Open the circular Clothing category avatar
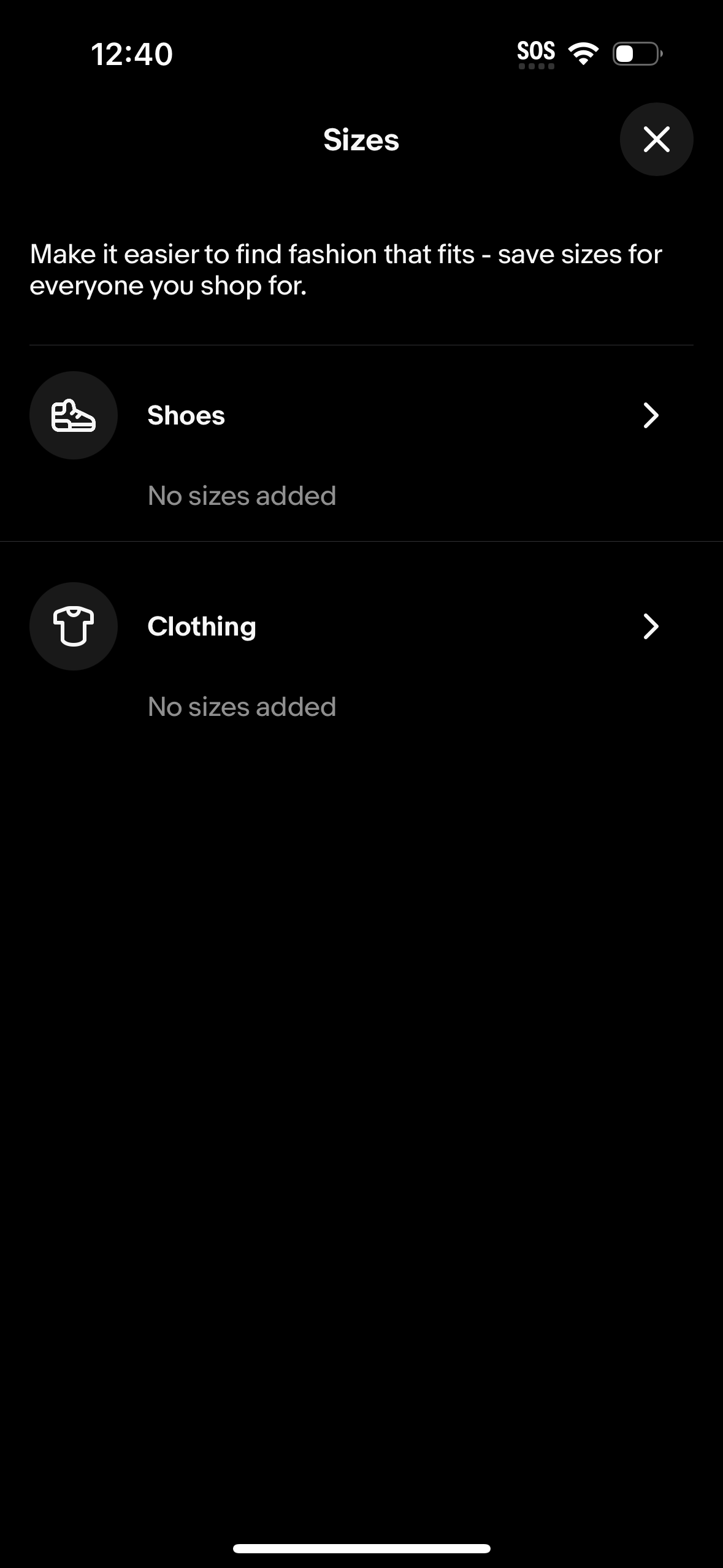 (x=73, y=626)
